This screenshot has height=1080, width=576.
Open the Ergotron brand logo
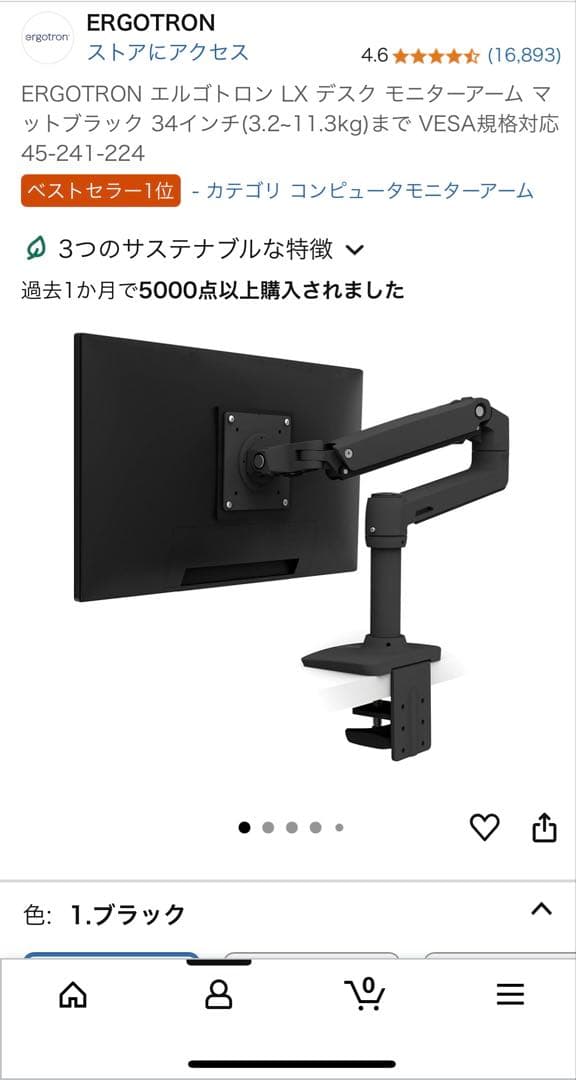[x=47, y=38]
